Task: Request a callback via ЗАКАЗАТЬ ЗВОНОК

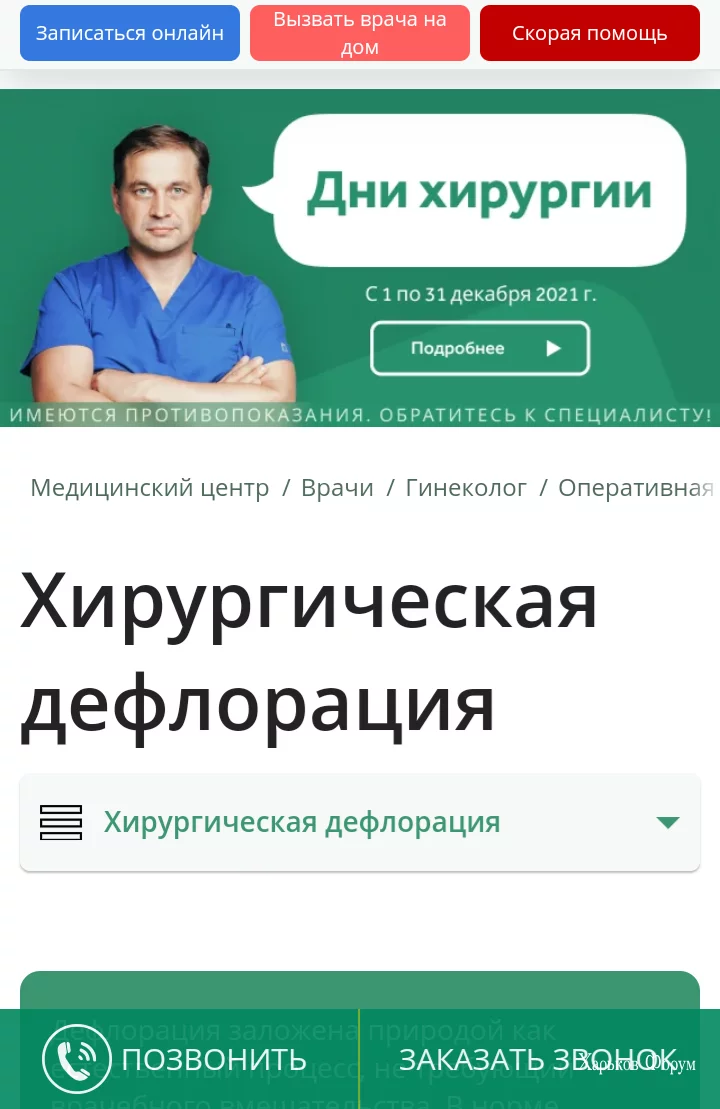Action: point(538,1059)
